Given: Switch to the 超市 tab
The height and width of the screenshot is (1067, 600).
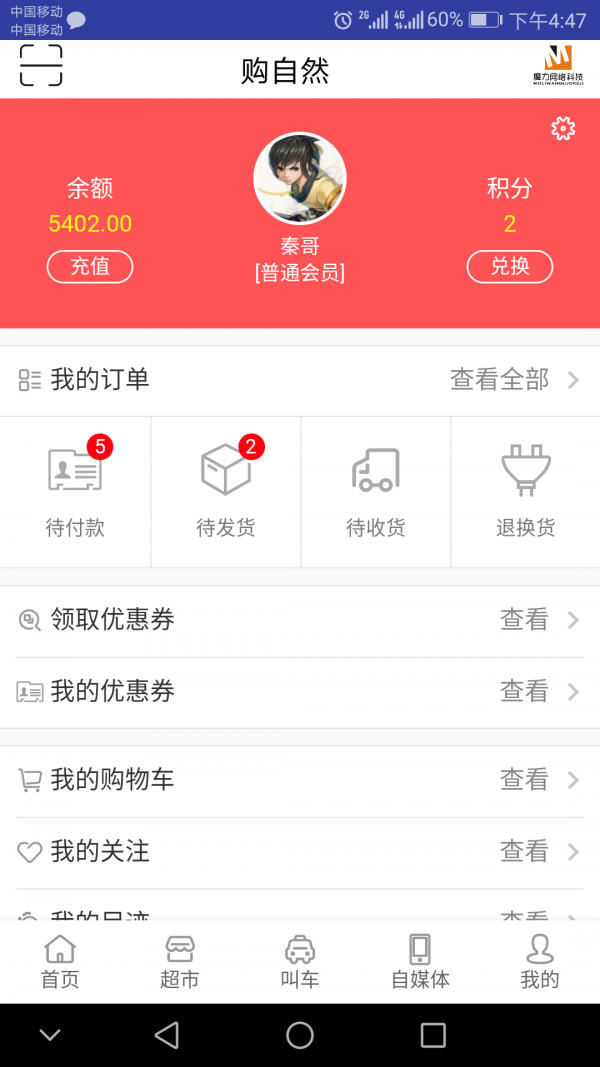Looking at the screenshot, I should click(180, 962).
